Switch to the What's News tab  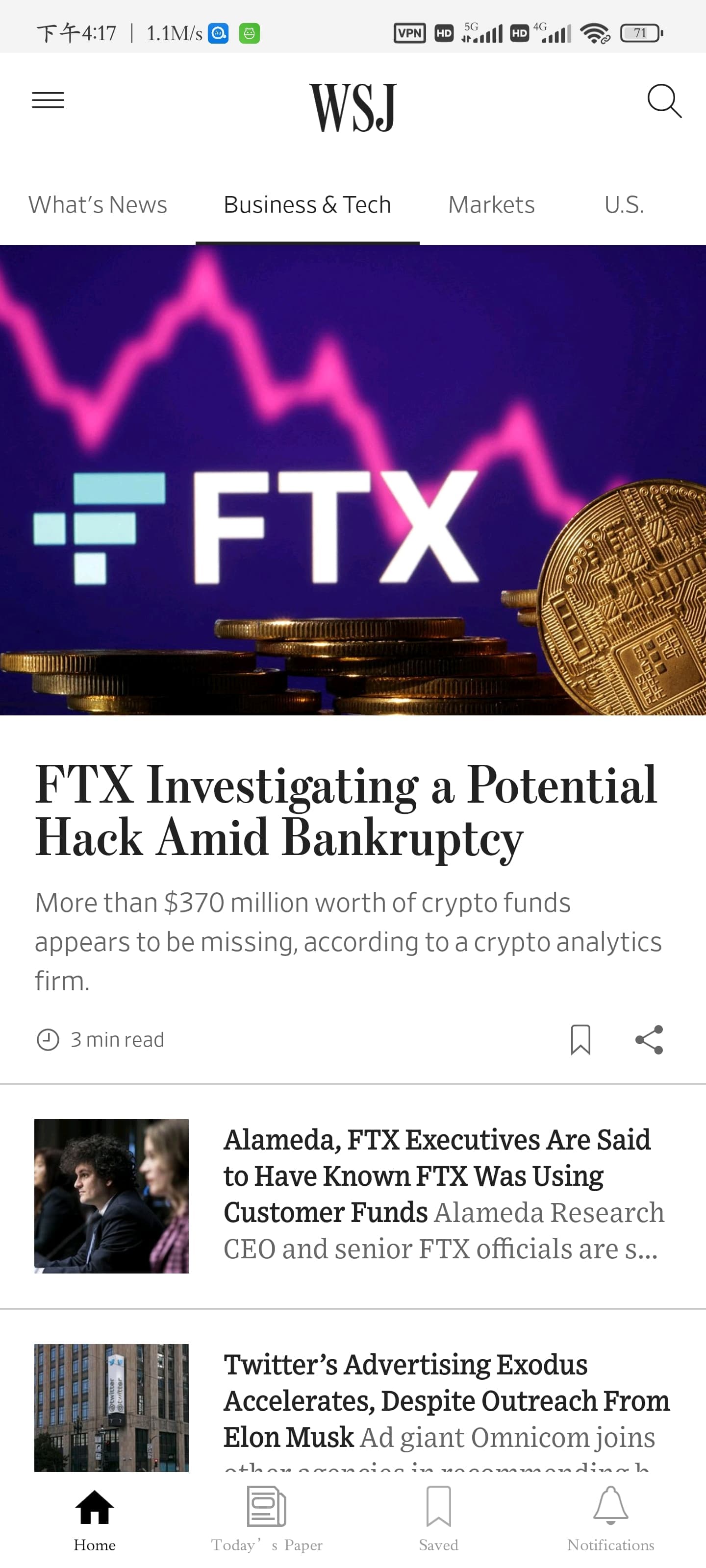pyautogui.click(x=98, y=205)
